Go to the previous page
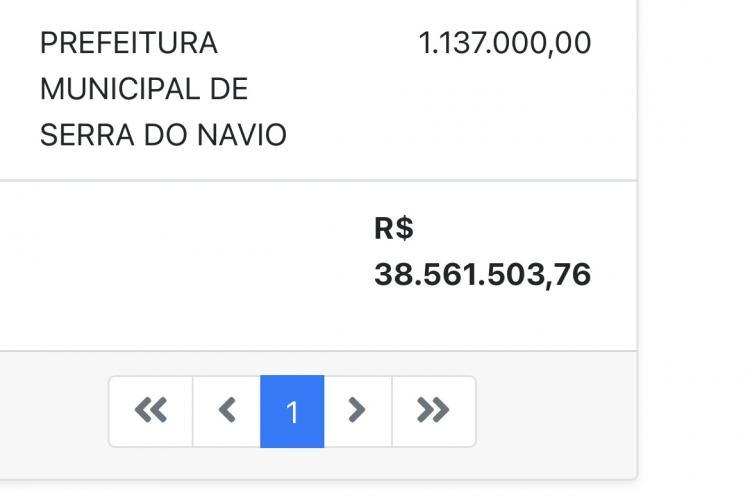Image resolution: width=750 pixels, height=498 pixels. (x=227, y=411)
